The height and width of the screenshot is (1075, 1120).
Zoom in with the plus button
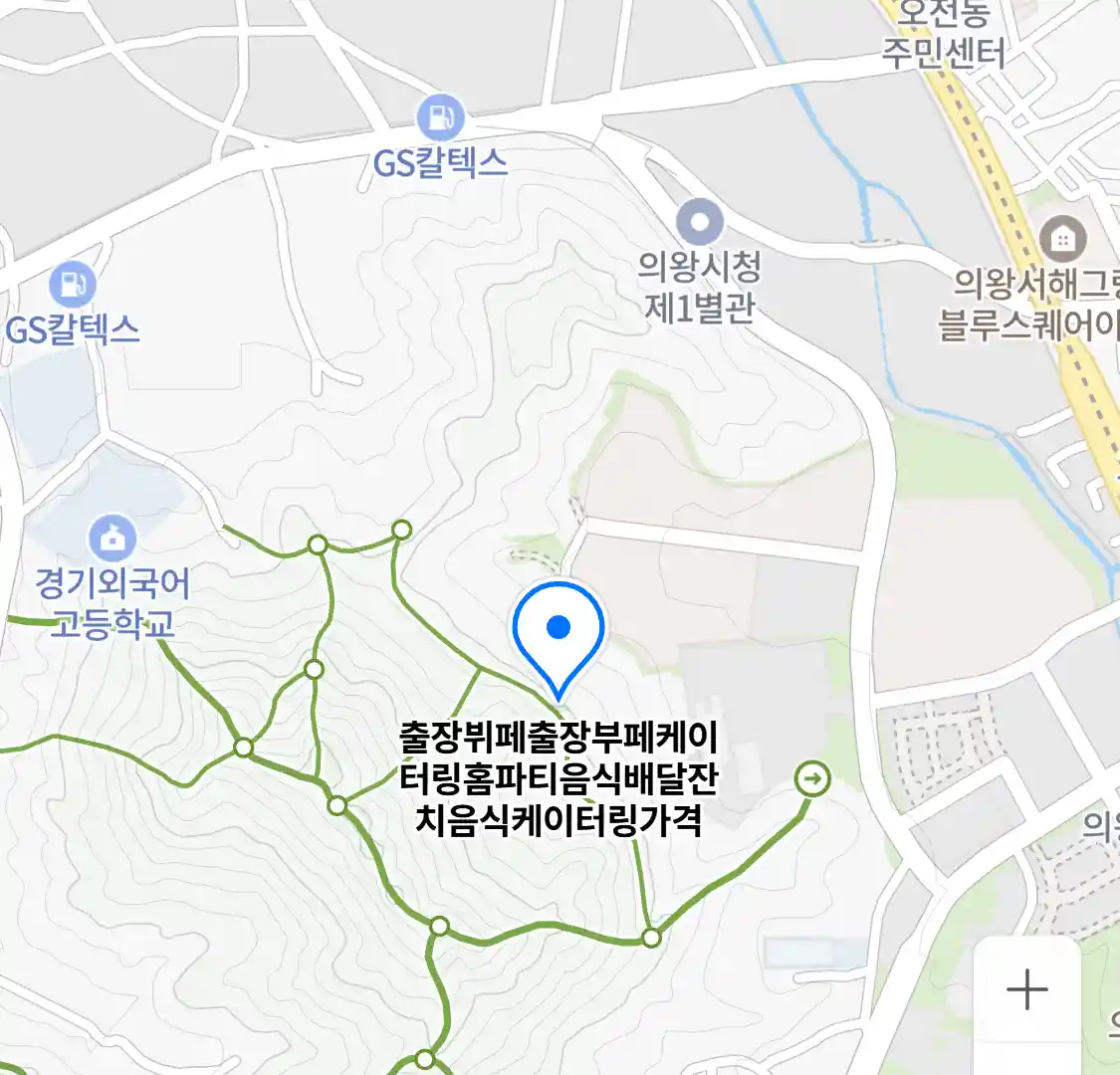[x=1026, y=990]
